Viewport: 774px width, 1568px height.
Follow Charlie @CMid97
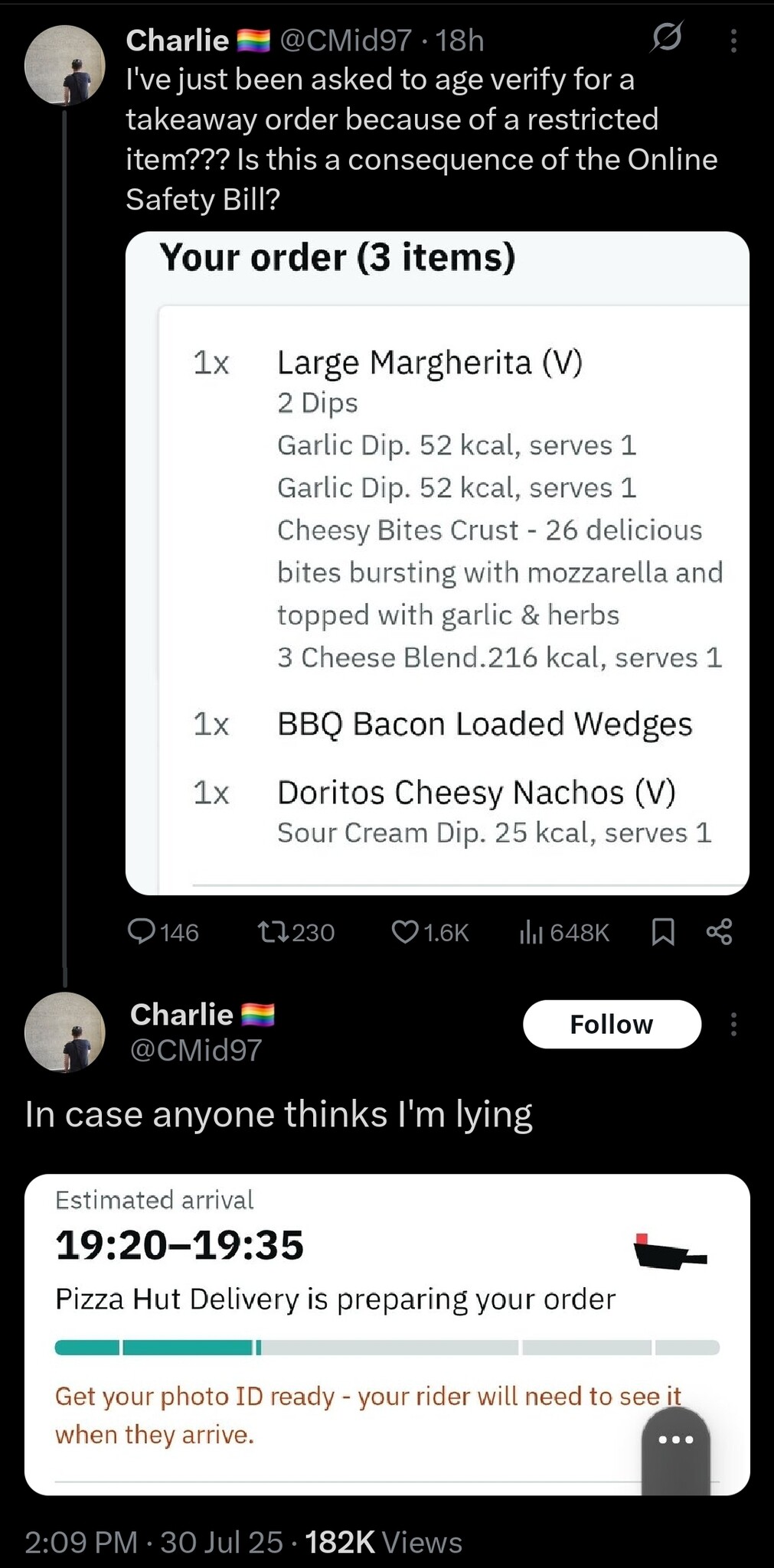pyautogui.click(x=612, y=1024)
